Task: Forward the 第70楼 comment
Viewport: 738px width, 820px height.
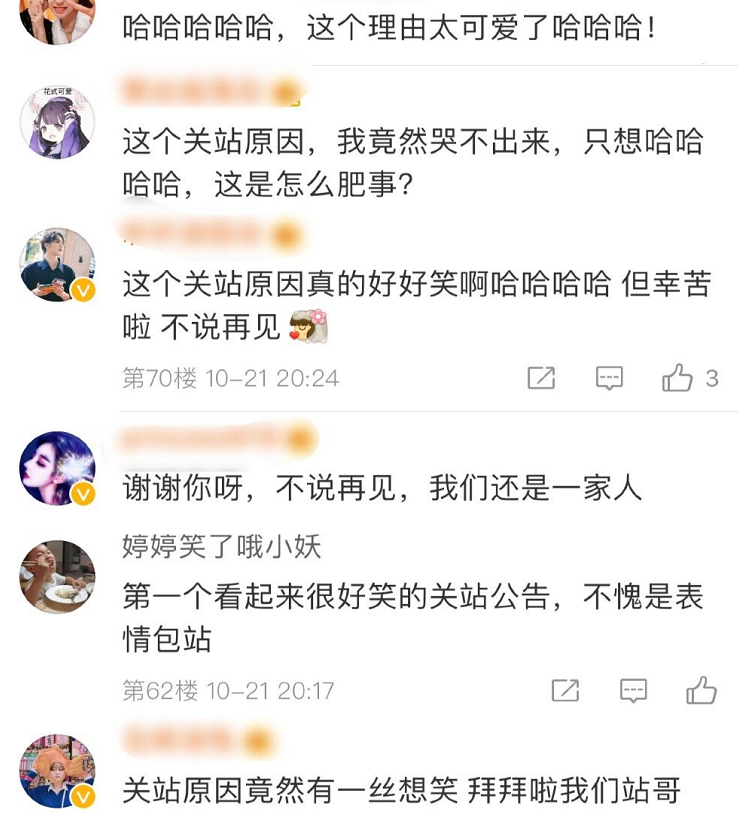Action: [x=541, y=378]
